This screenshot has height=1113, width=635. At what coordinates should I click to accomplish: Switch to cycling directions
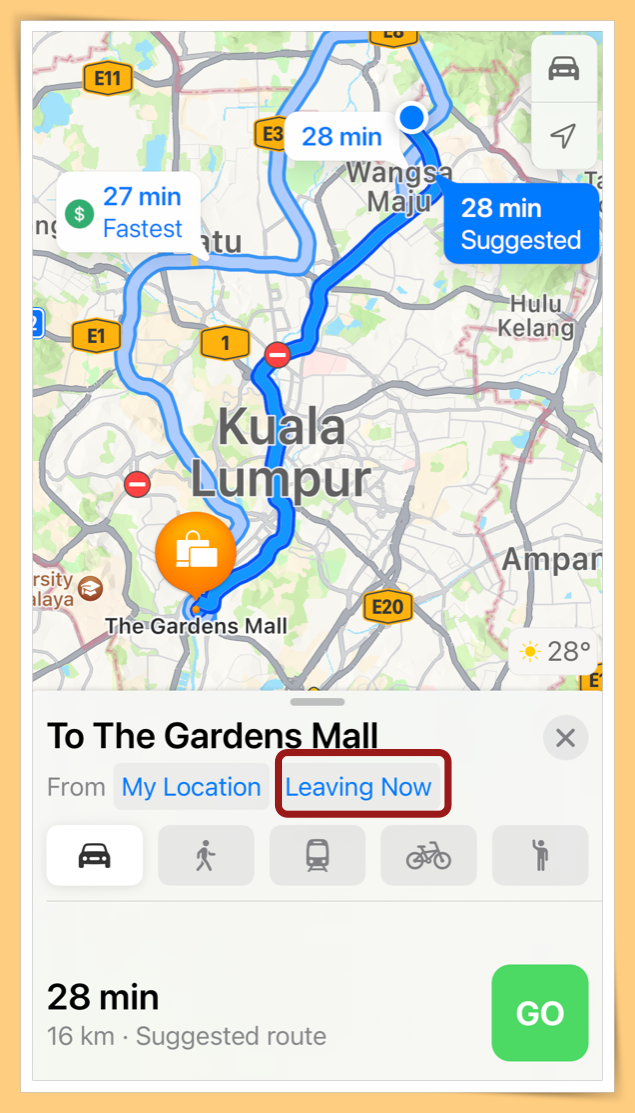point(429,855)
